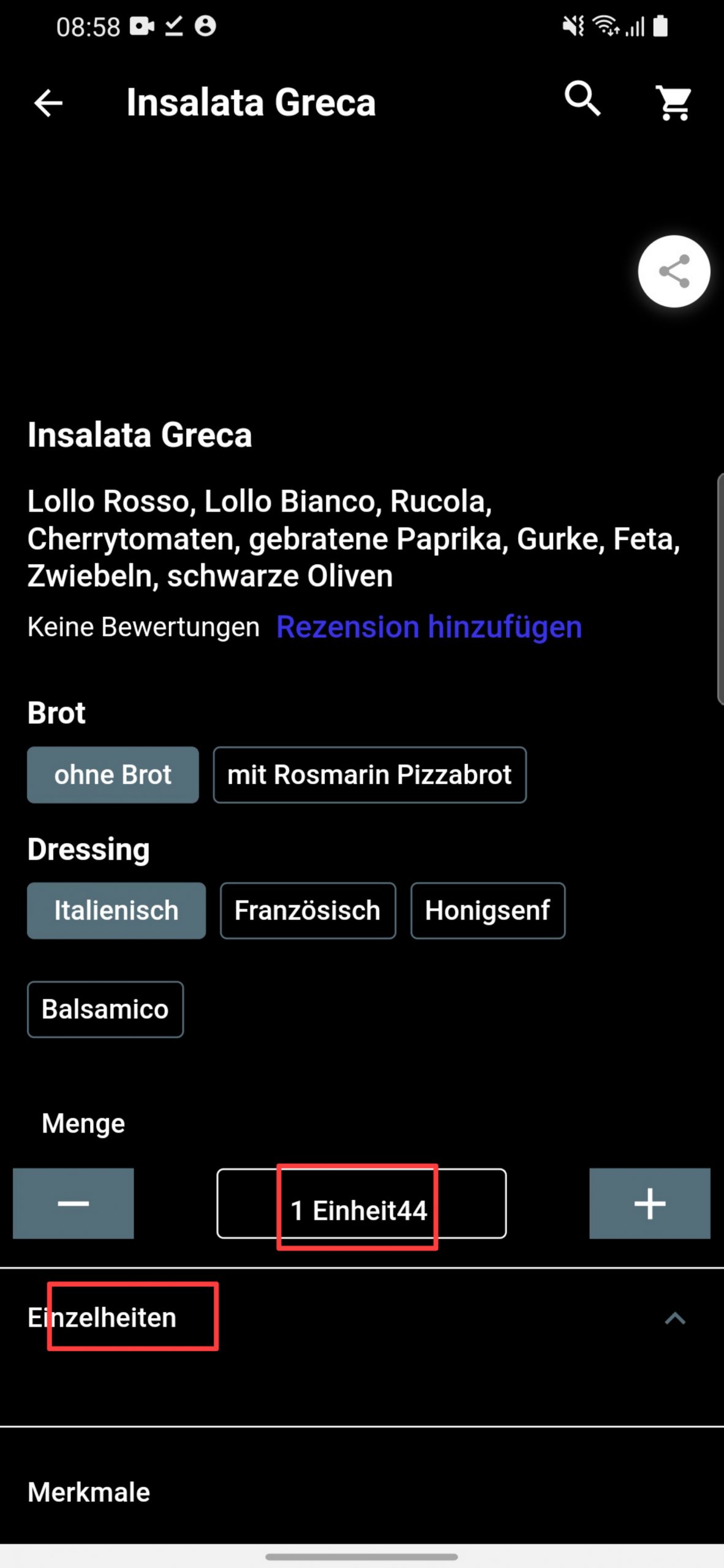Collapse the Einzelheiten section
Screen dimensions: 724x1568
pos(362,1317)
